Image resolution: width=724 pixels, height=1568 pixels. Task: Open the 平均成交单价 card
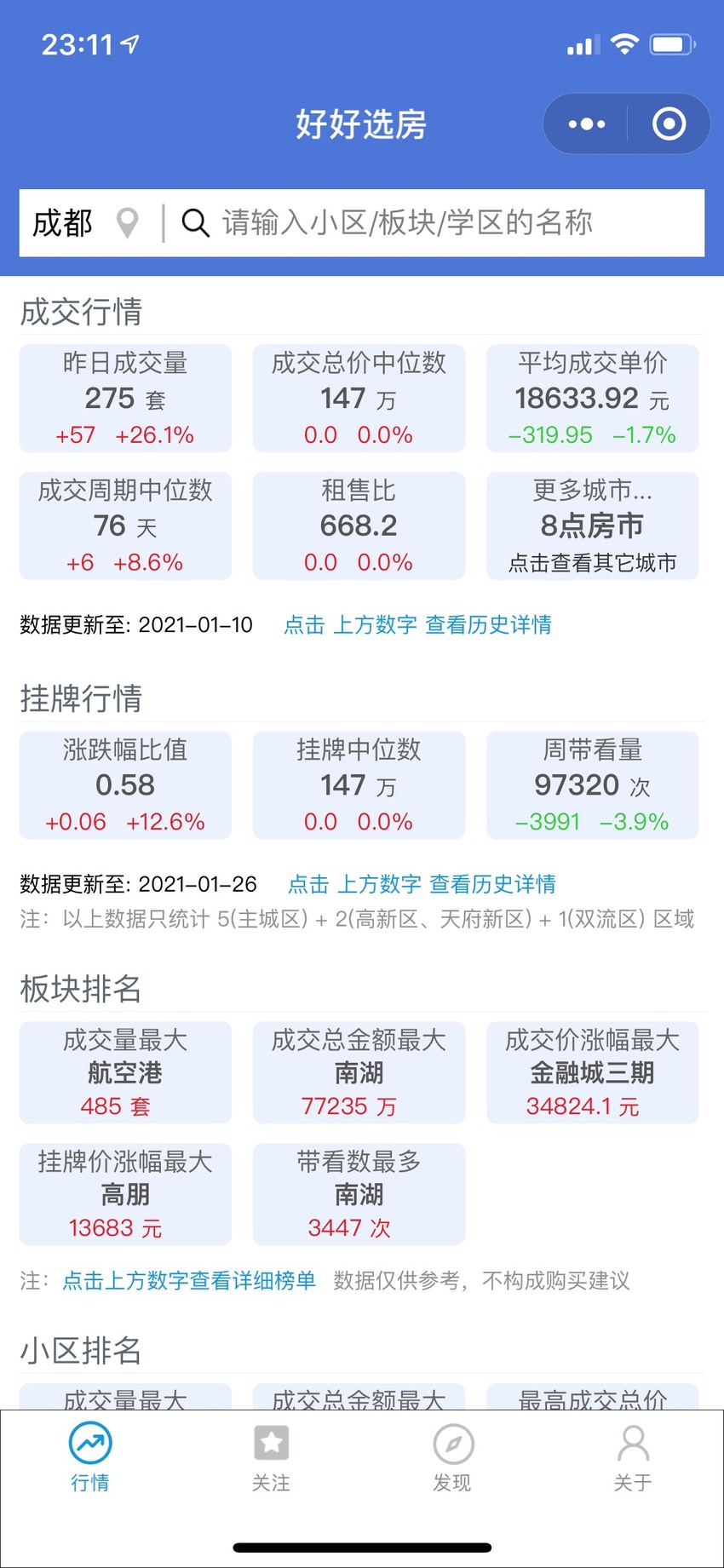pos(593,398)
